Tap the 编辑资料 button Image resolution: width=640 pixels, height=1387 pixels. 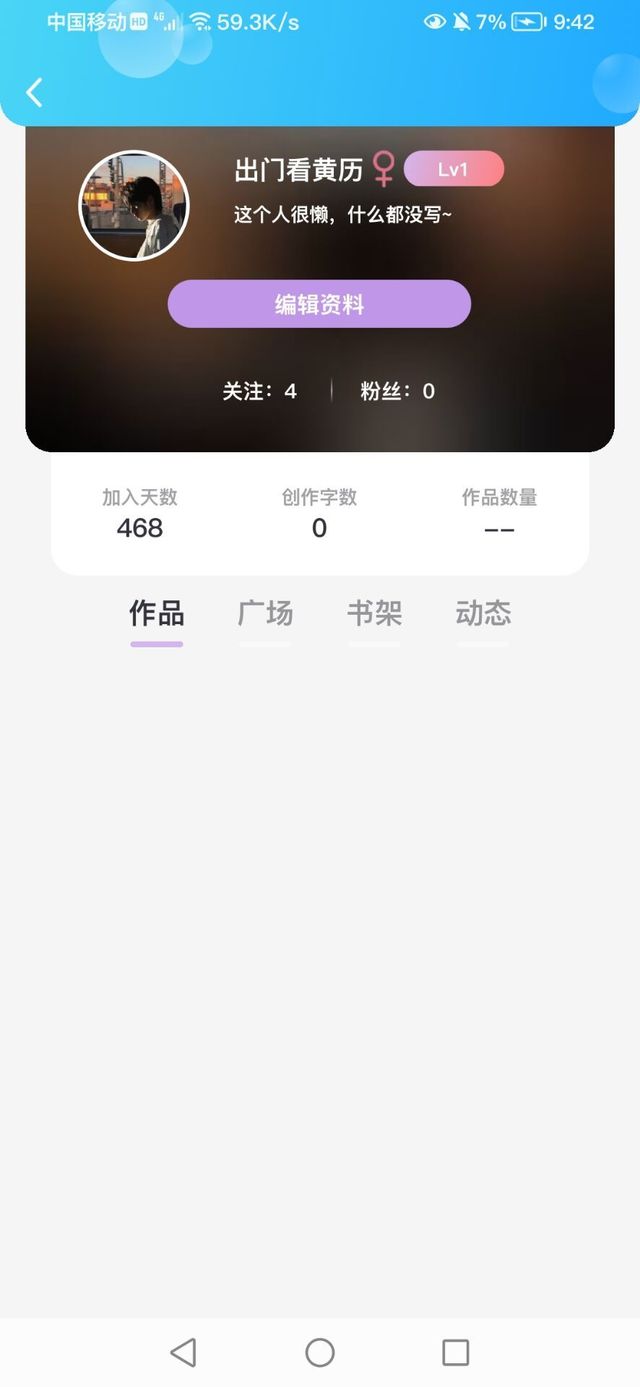(319, 304)
